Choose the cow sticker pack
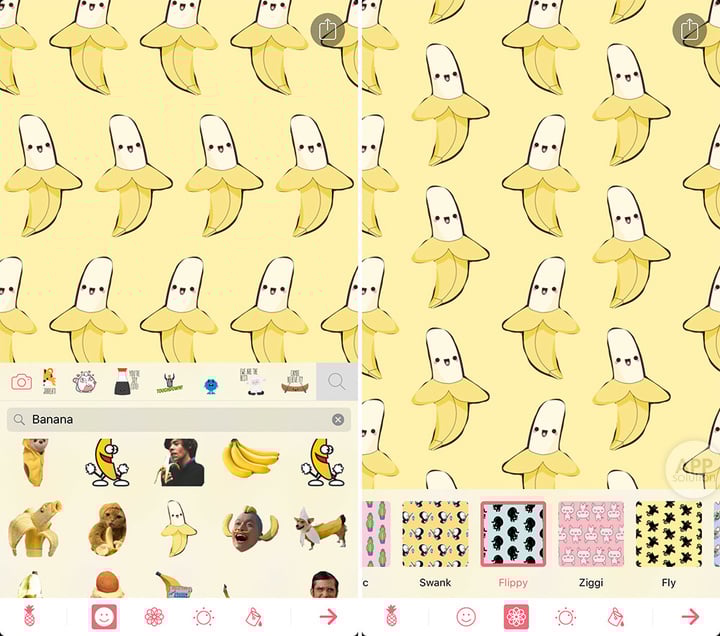 point(84,381)
